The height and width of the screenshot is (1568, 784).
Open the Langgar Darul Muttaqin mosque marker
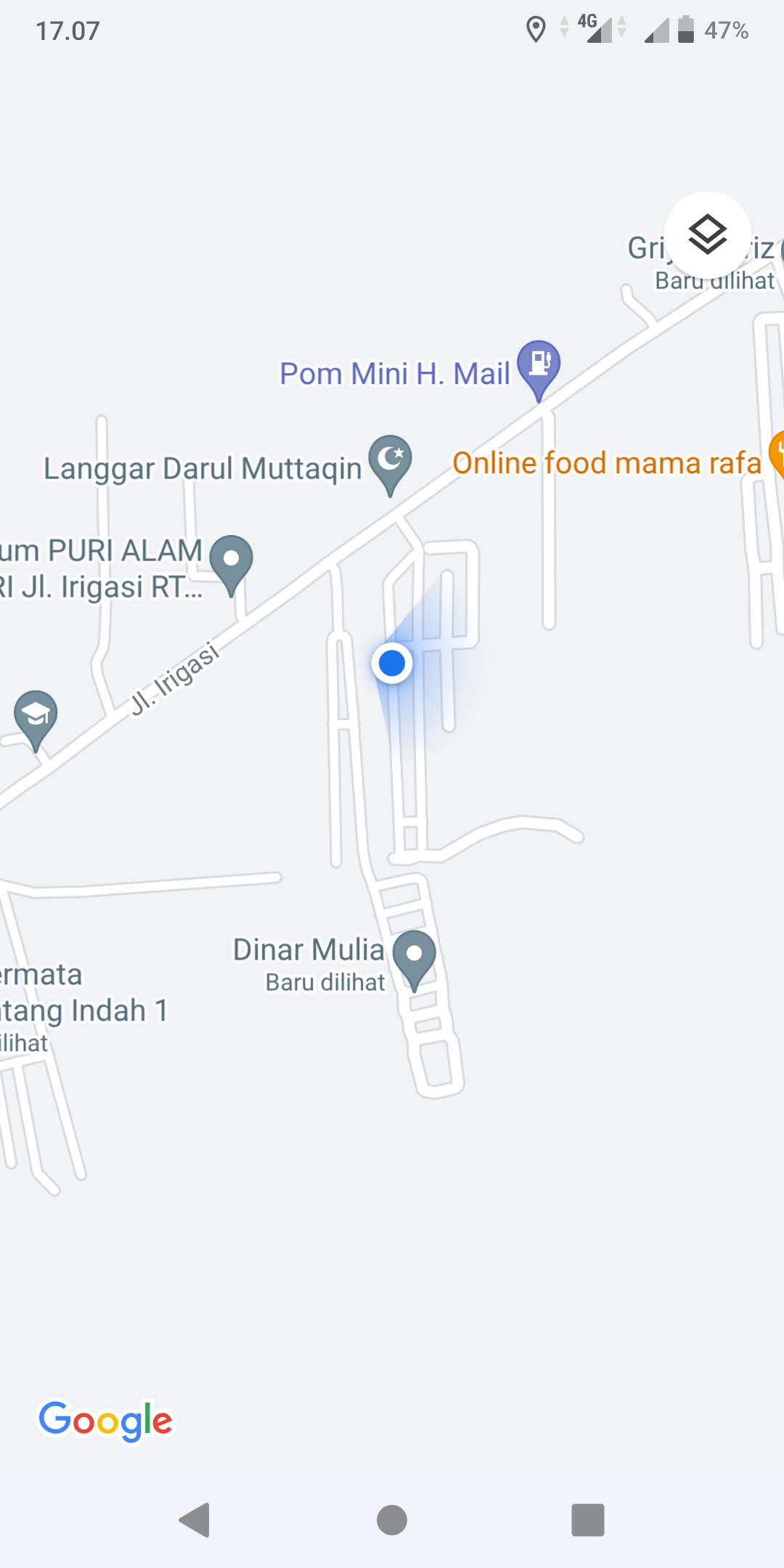coord(390,459)
